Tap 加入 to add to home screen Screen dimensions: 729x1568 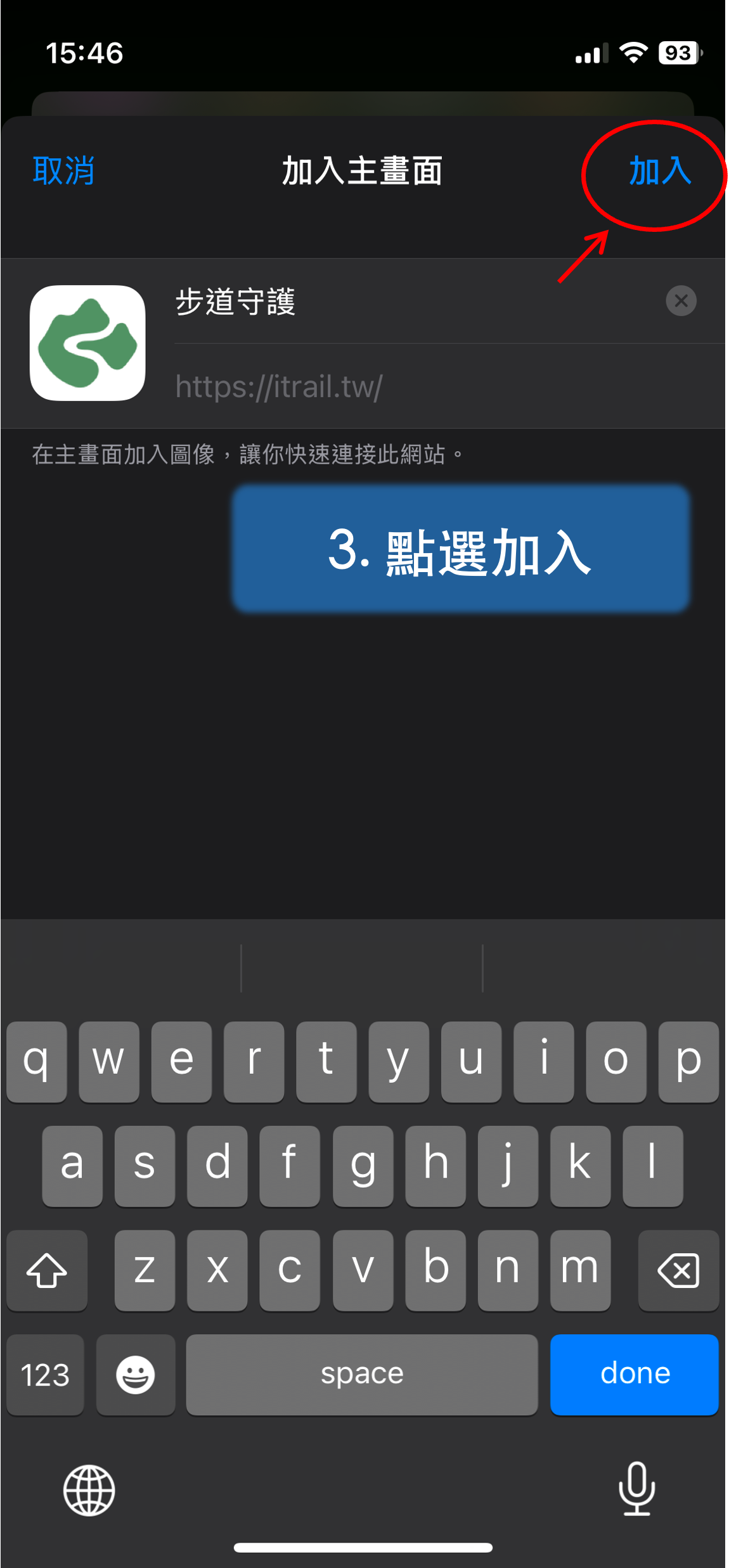[x=659, y=171]
